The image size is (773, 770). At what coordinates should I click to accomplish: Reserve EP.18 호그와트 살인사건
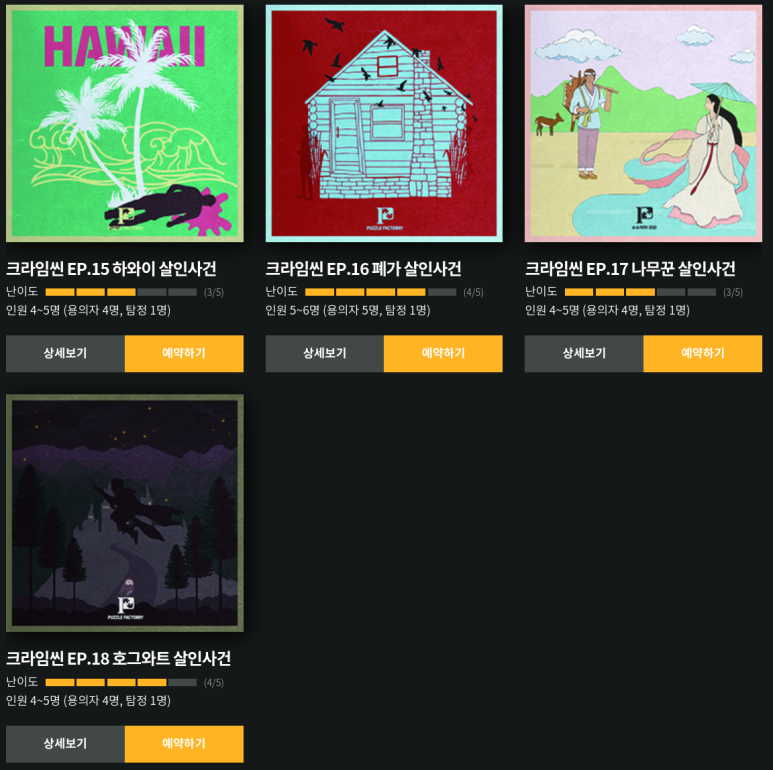coord(184,743)
